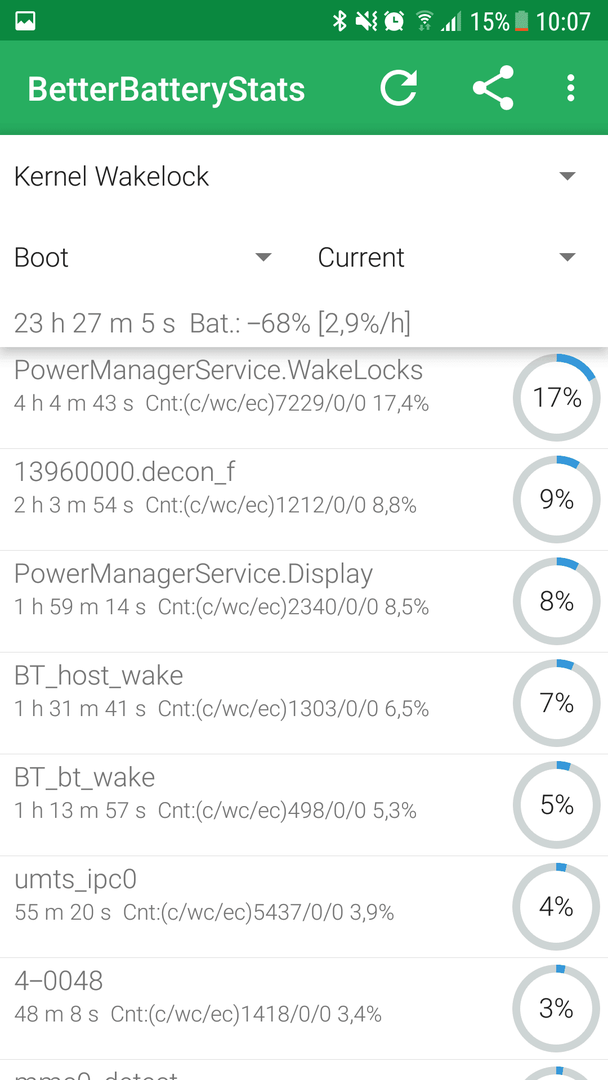This screenshot has width=608, height=1080.
Task: Select the 13960000.decon_f wakelock row
Action: point(304,499)
